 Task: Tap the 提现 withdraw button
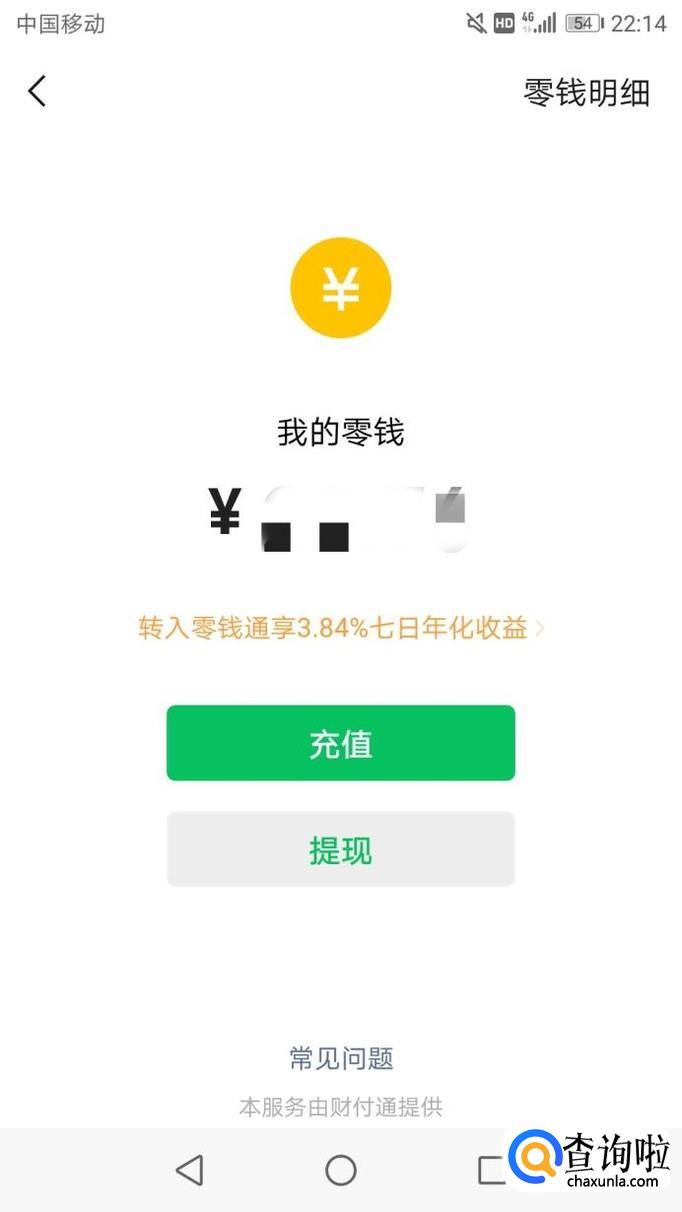click(341, 849)
